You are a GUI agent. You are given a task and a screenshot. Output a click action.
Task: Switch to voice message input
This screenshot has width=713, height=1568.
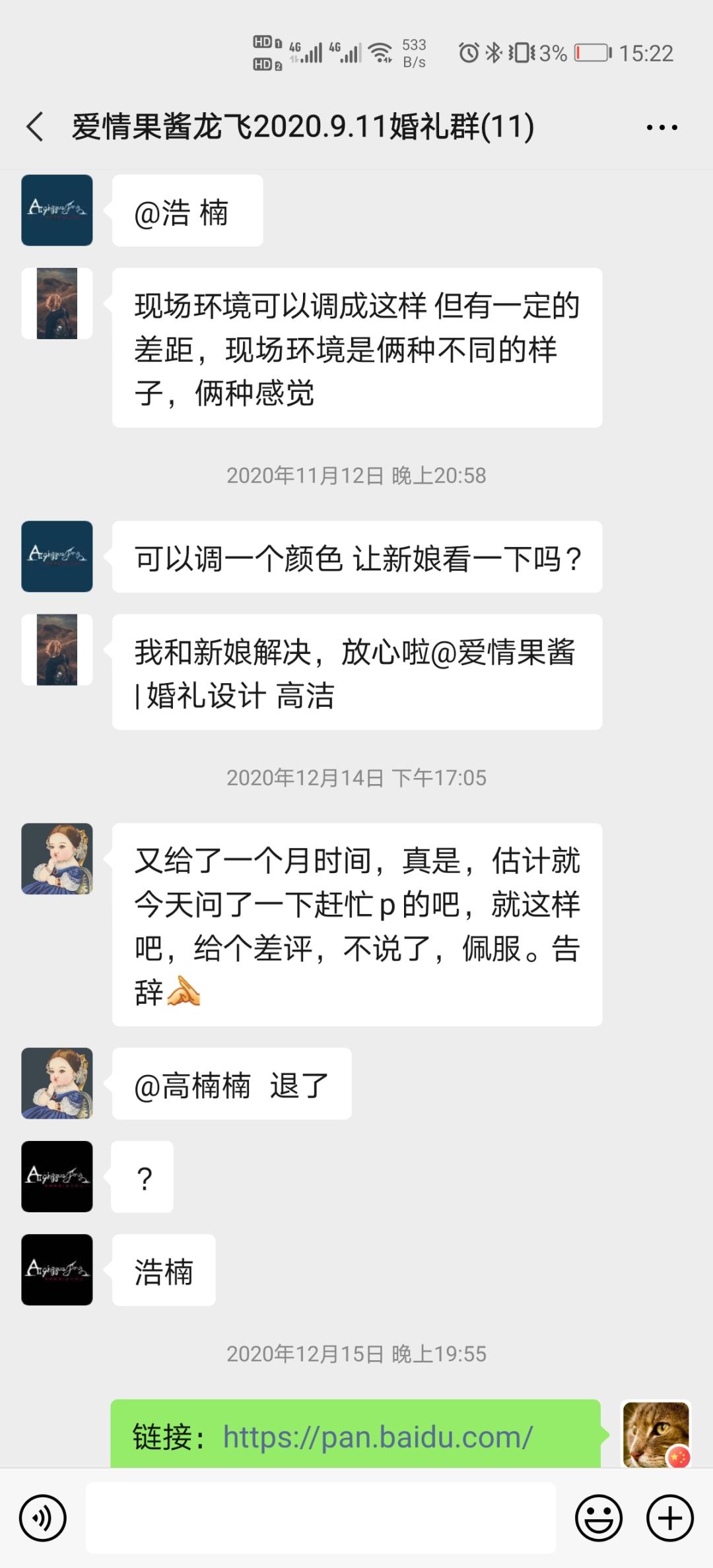coord(43,1519)
